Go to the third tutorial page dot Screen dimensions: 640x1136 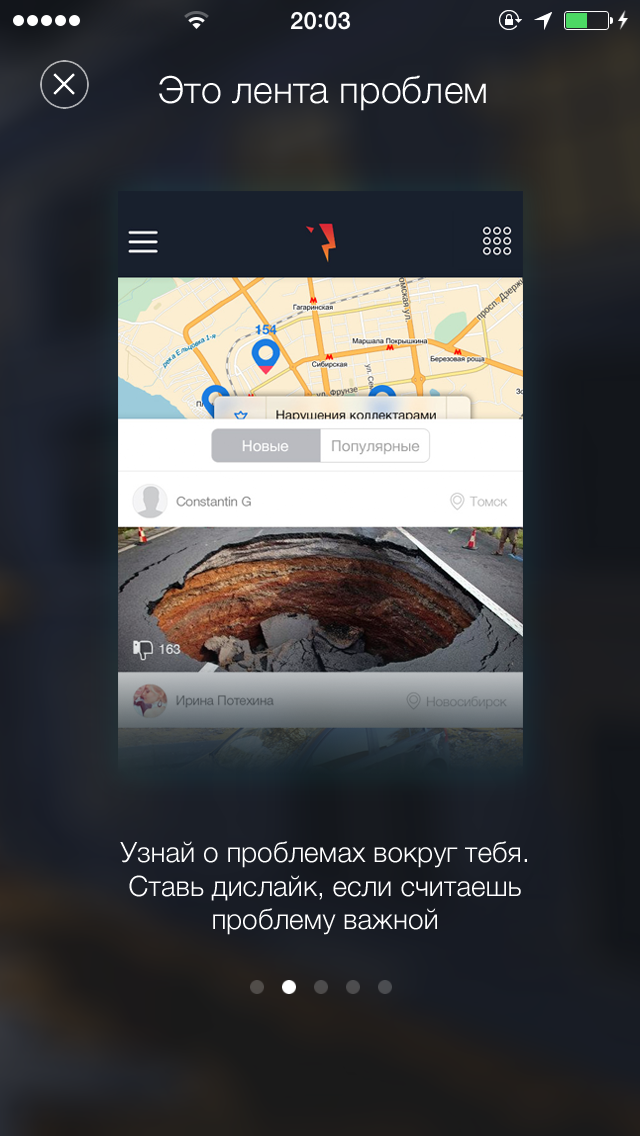321,987
